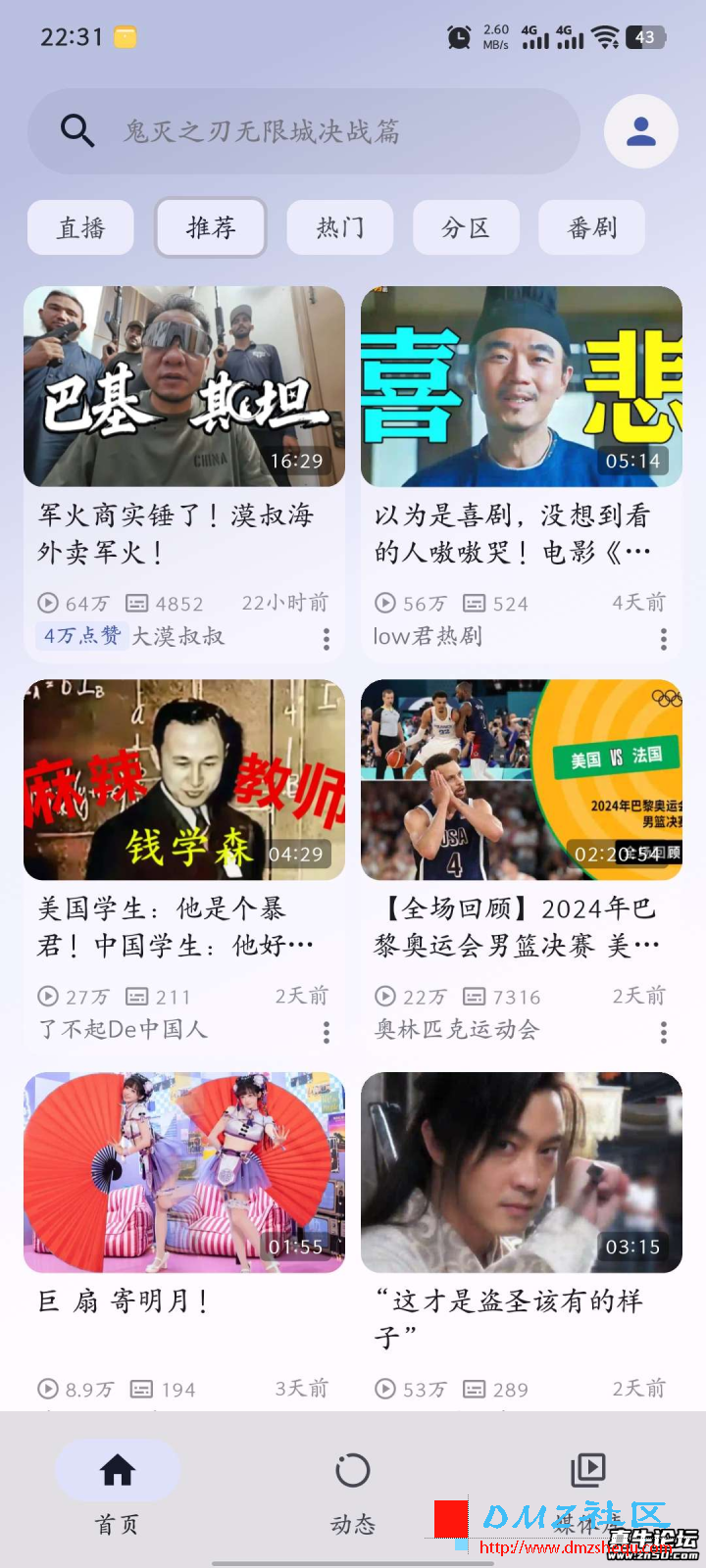Open the 分区 tab
The width and height of the screenshot is (706, 1568).
click(x=466, y=228)
